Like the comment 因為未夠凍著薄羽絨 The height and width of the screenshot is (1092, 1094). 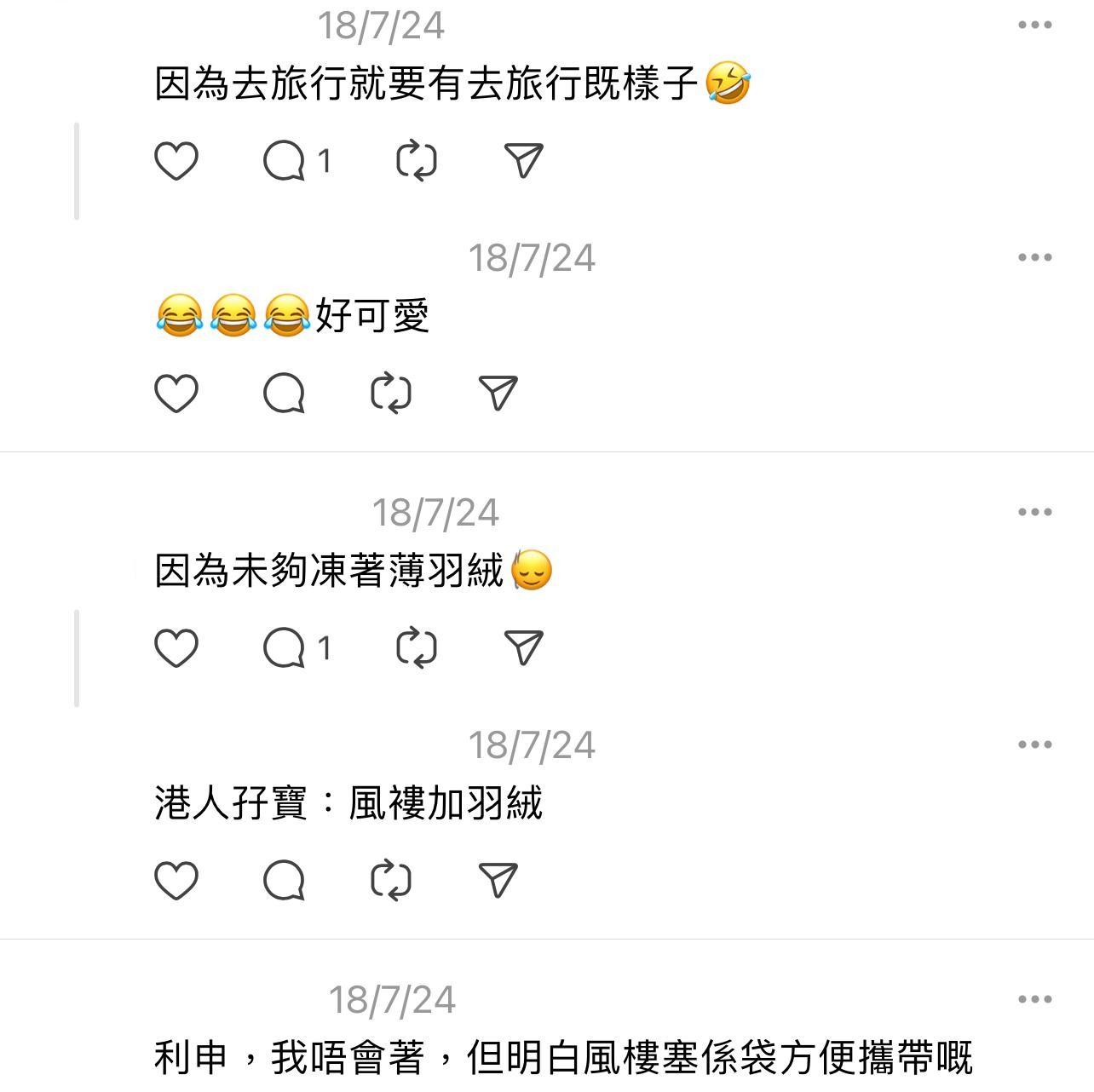click(x=176, y=647)
